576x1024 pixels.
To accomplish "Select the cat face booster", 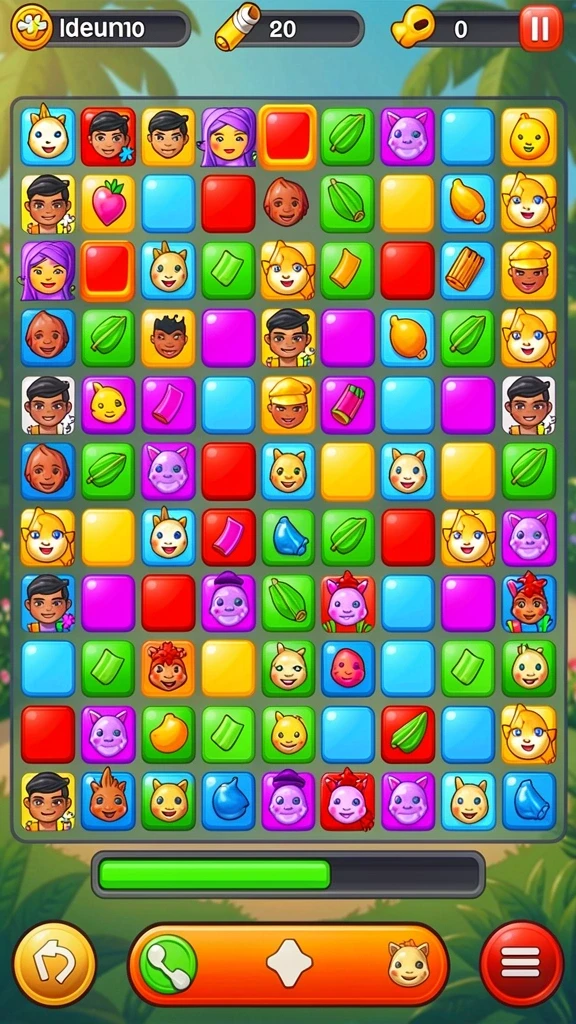I will (x=408, y=963).
